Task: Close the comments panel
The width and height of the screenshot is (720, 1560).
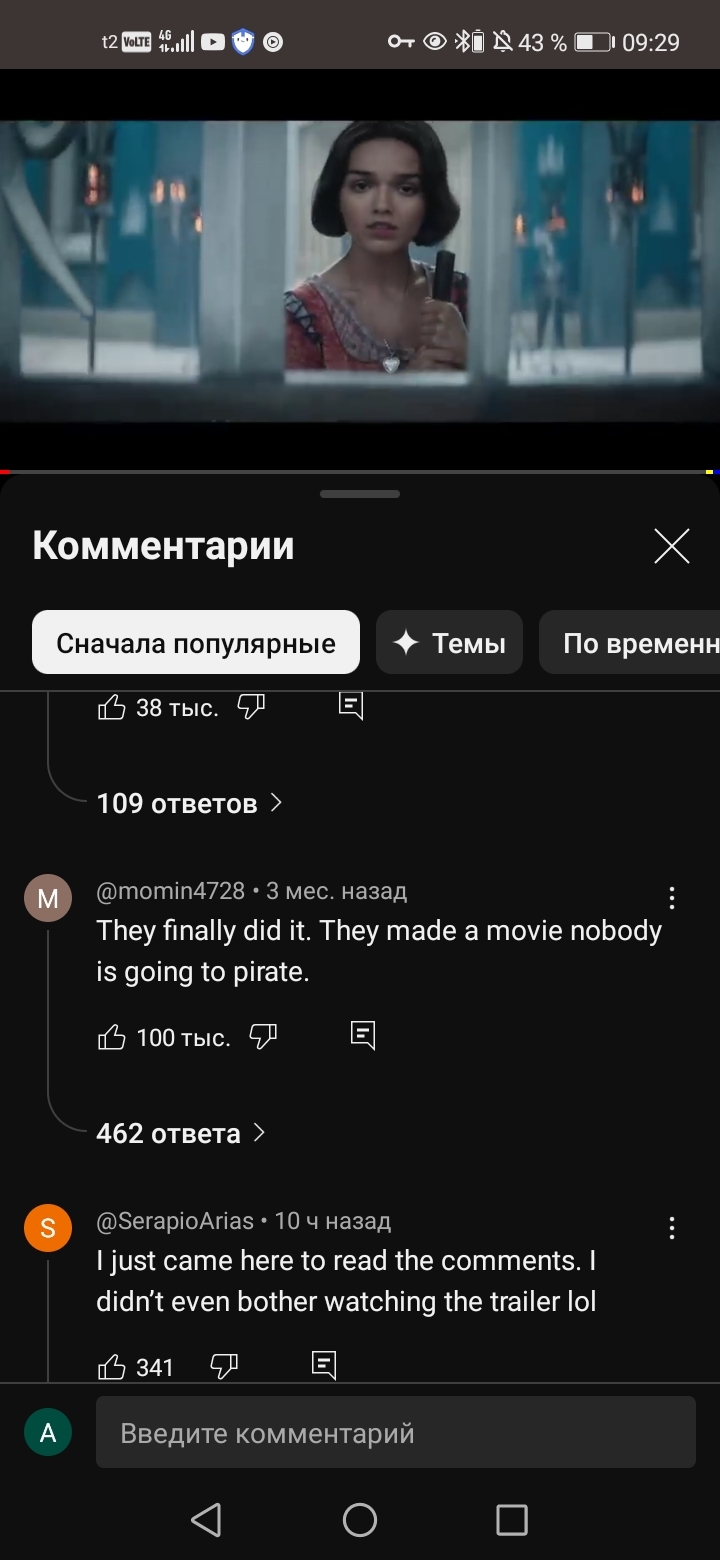Action: click(671, 546)
